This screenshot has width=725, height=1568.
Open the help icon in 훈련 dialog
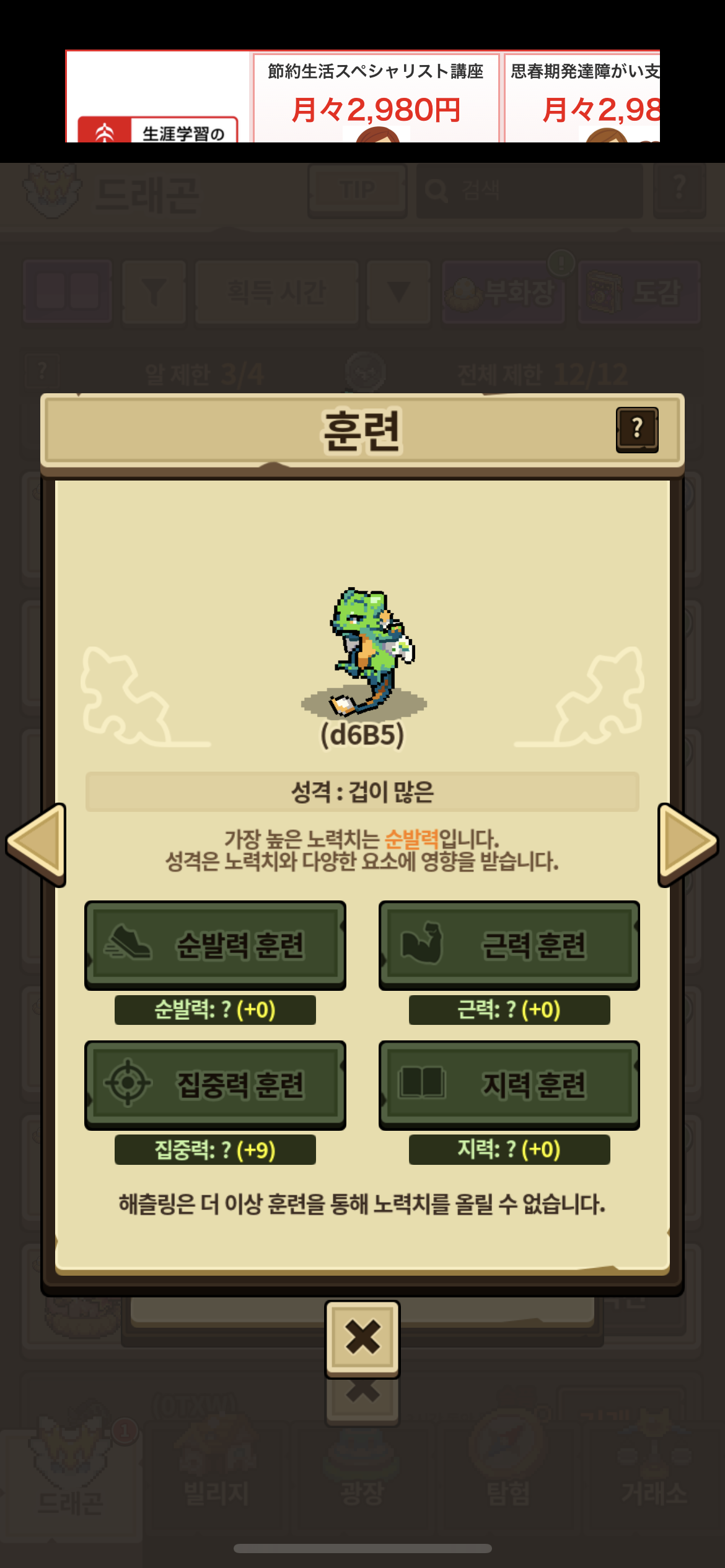coord(636,429)
